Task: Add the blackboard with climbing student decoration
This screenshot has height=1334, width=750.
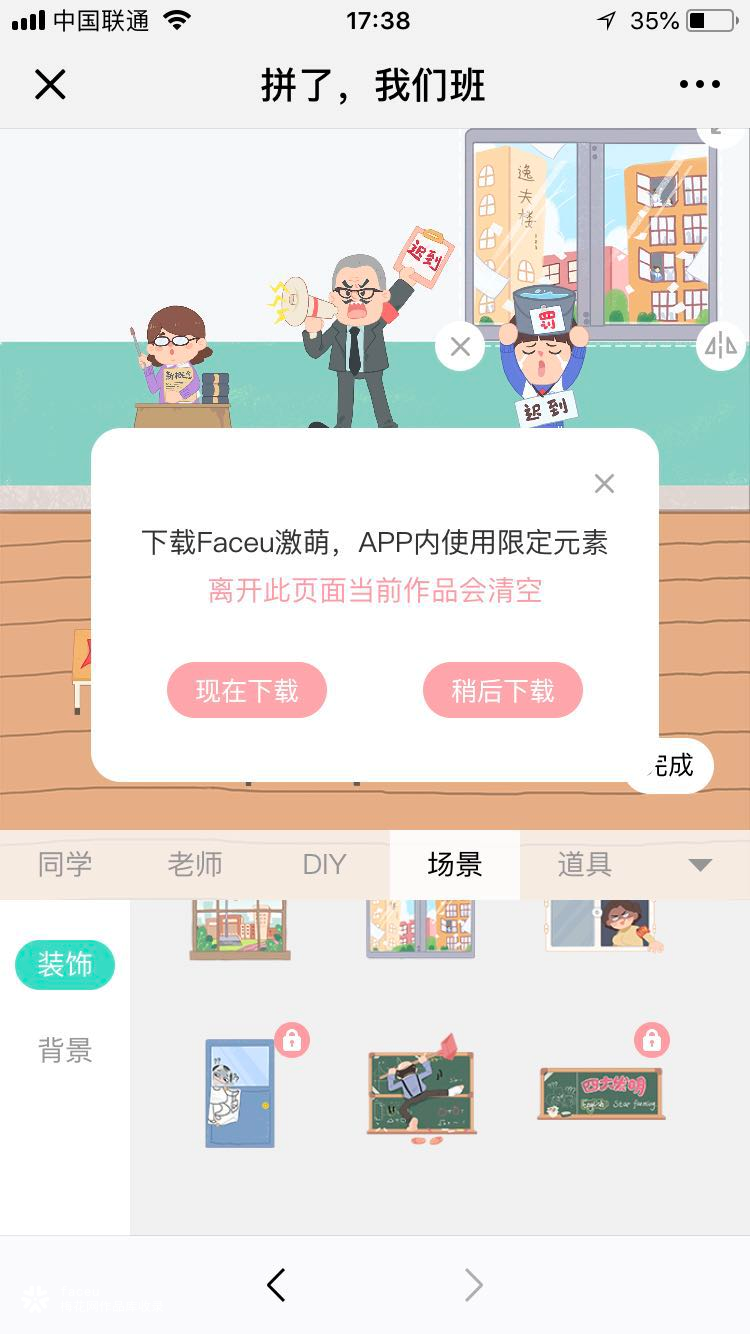Action: pyautogui.click(x=420, y=1092)
